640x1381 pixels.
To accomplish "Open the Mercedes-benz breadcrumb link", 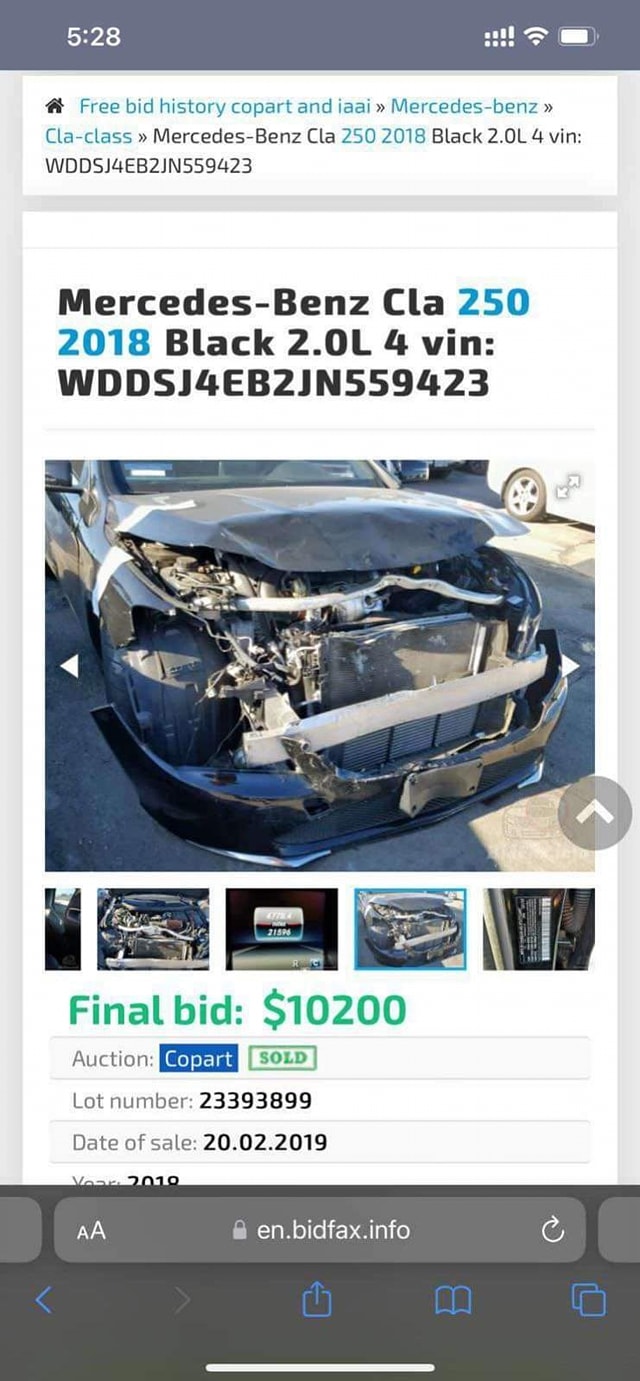I will (x=464, y=106).
